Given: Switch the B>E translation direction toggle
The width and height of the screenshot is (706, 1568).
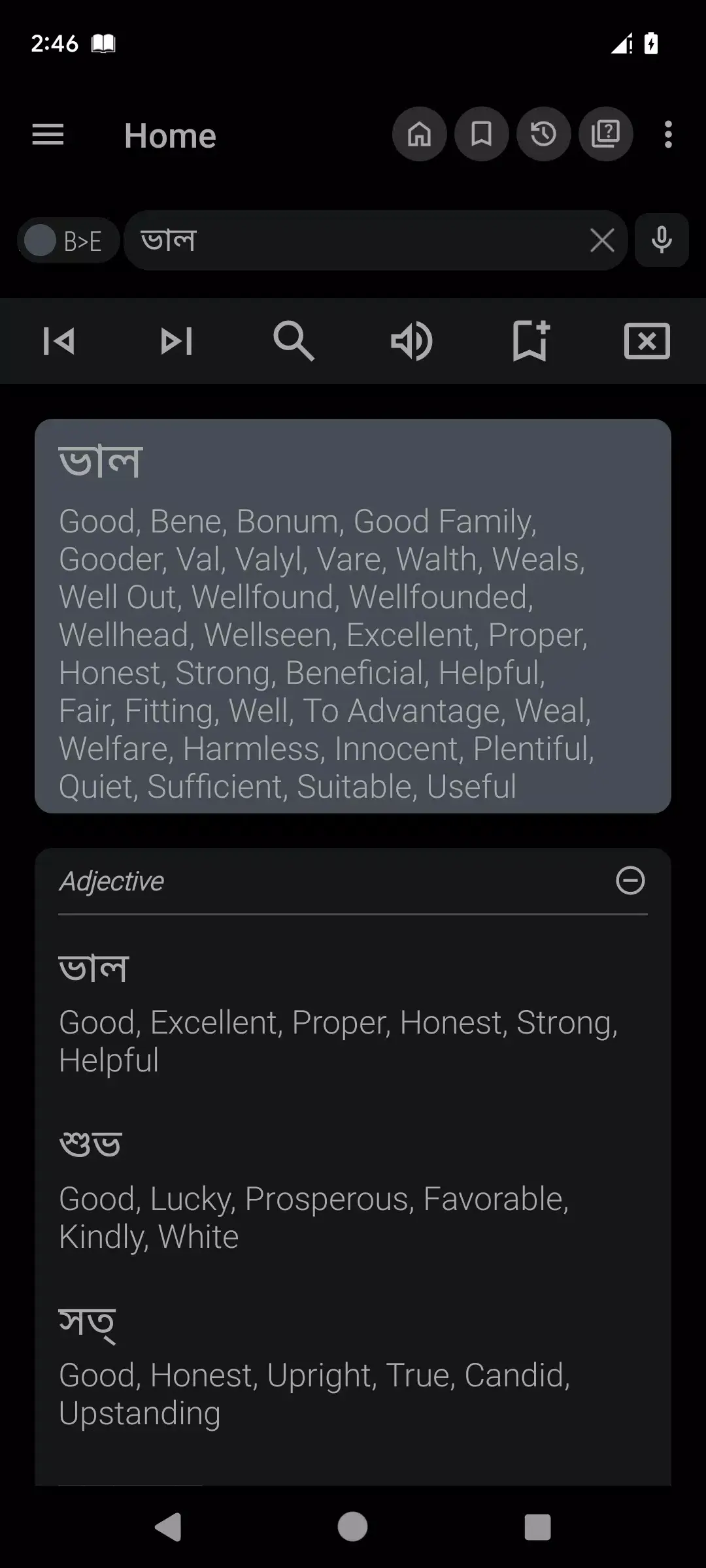Looking at the screenshot, I should click(x=67, y=240).
